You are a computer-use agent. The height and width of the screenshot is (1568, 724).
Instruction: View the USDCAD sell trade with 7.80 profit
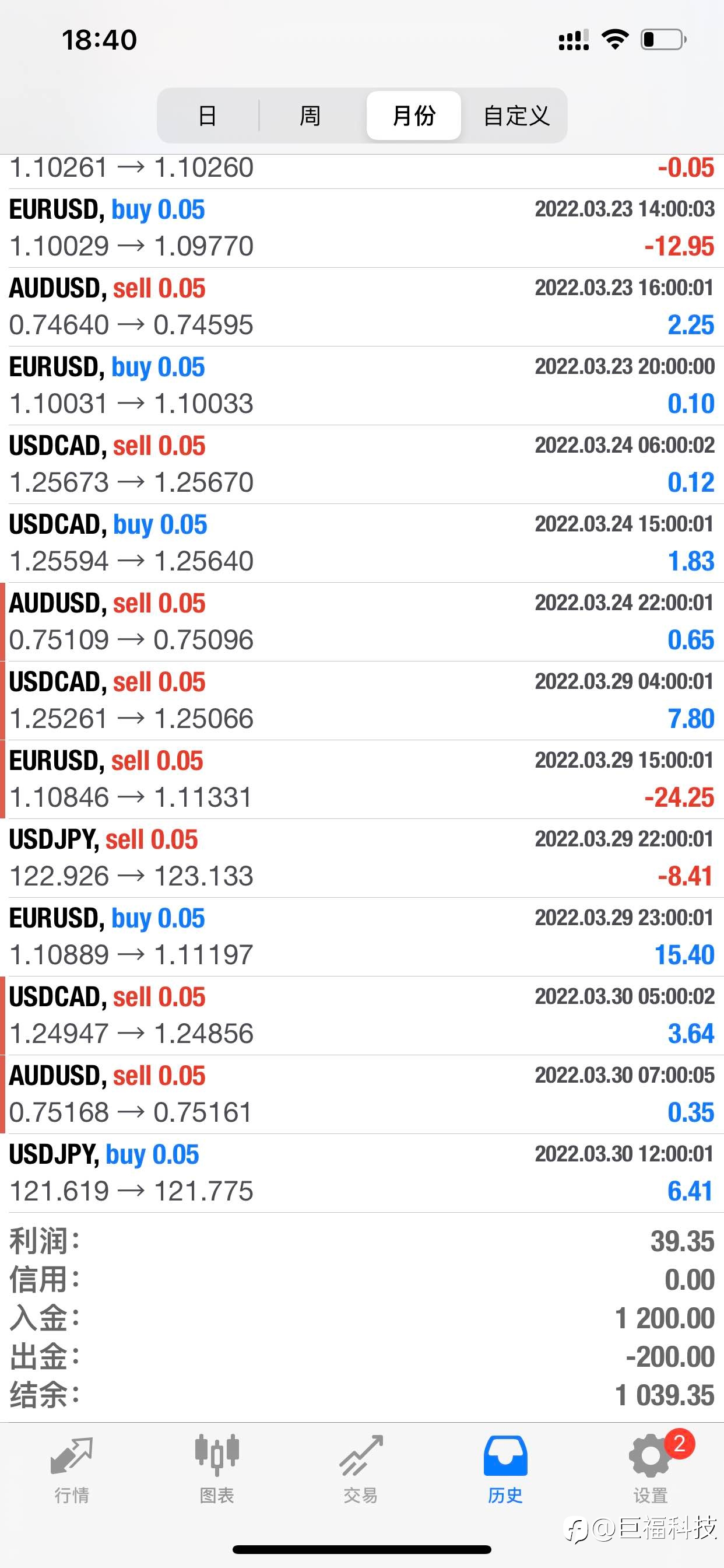[362, 701]
